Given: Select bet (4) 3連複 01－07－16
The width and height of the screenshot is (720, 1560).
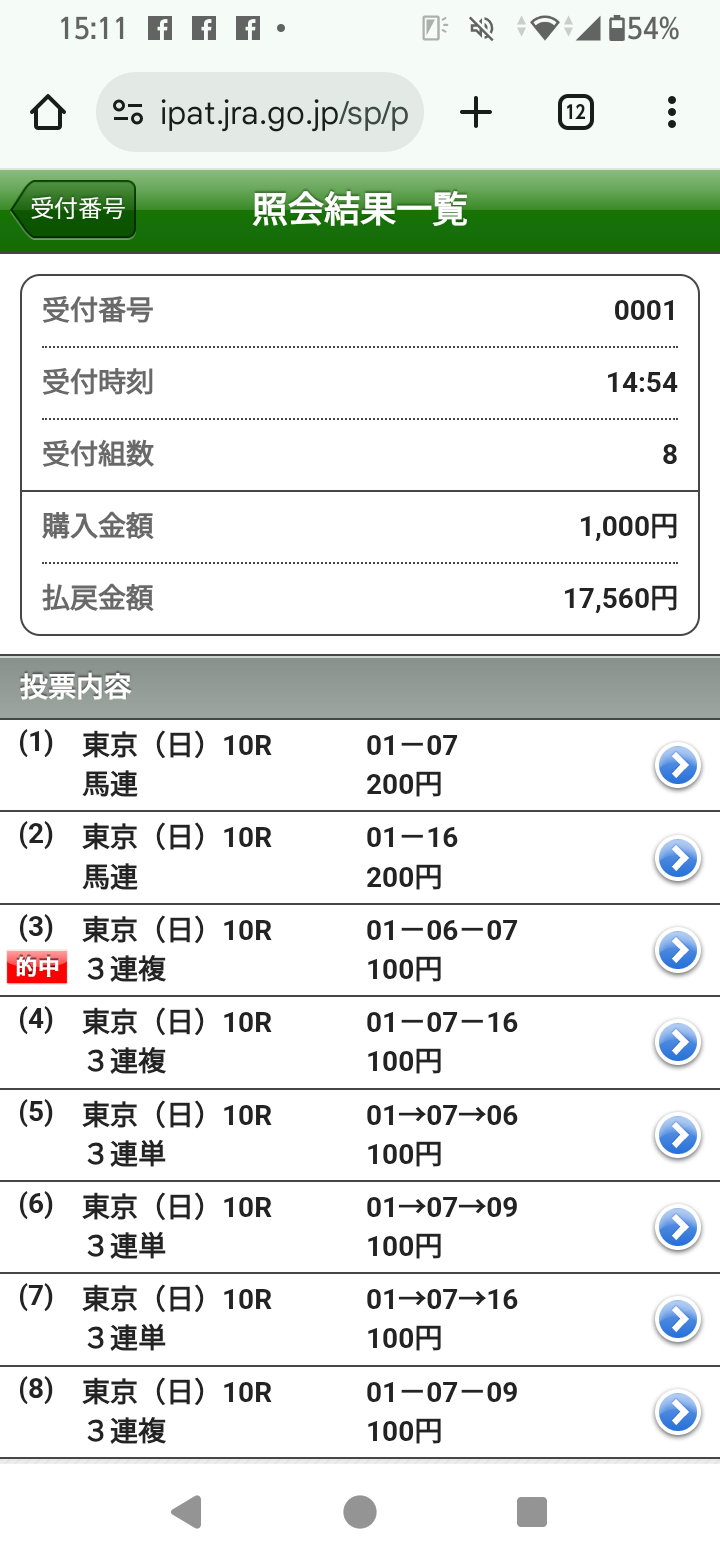Looking at the screenshot, I should click(x=677, y=1043).
